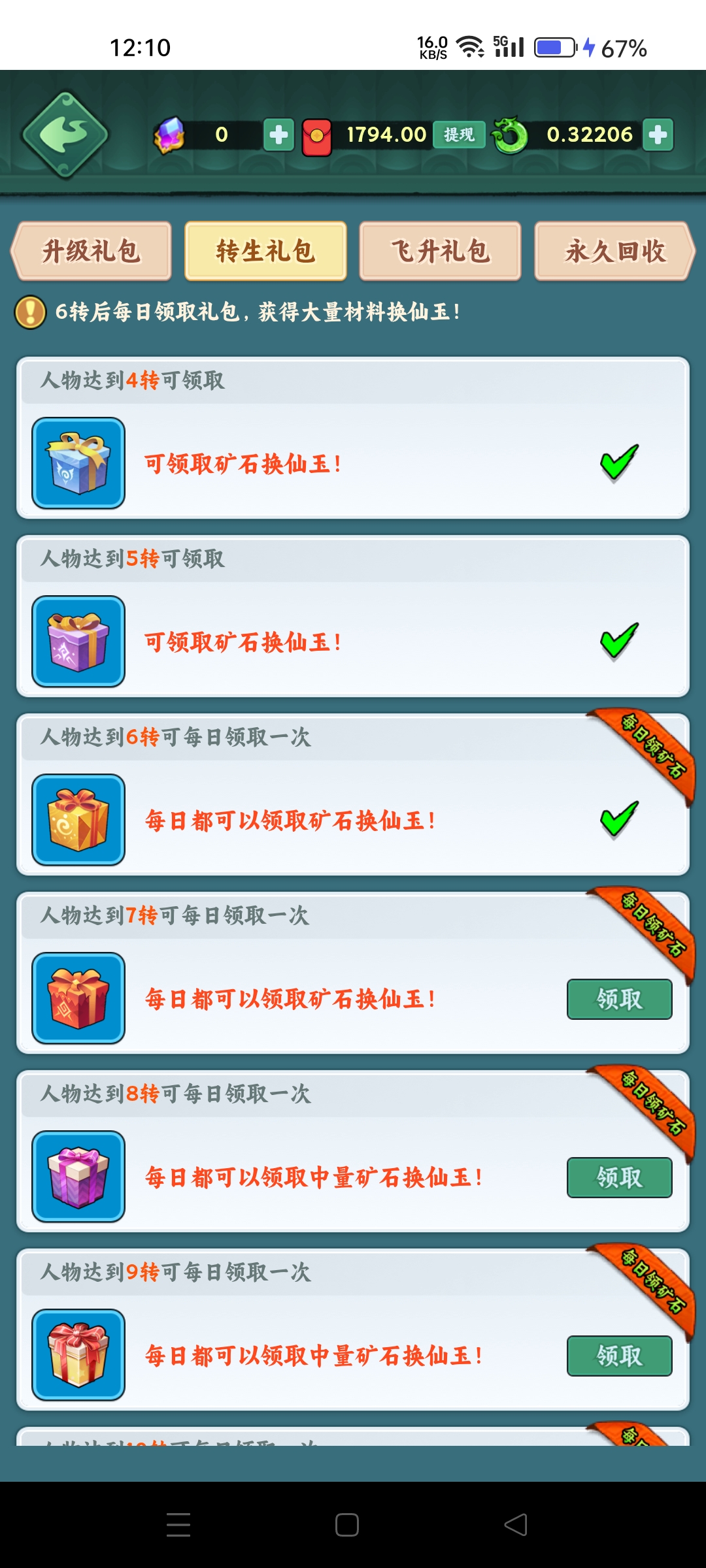Claim the 9转 daily gift
The height and width of the screenshot is (1568, 706).
[619, 1356]
